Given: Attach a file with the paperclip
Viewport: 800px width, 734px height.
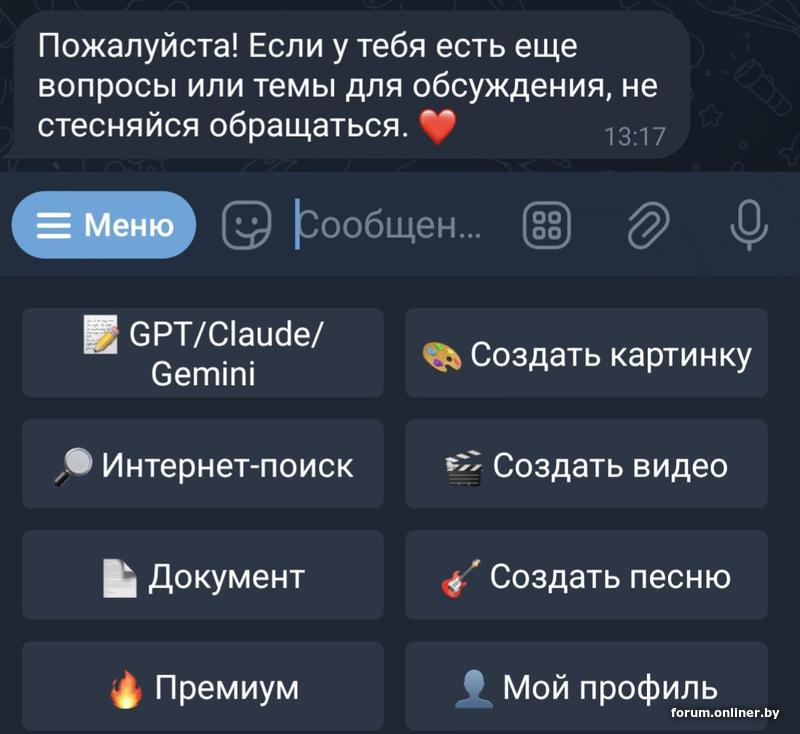Looking at the screenshot, I should (x=647, y=225).
